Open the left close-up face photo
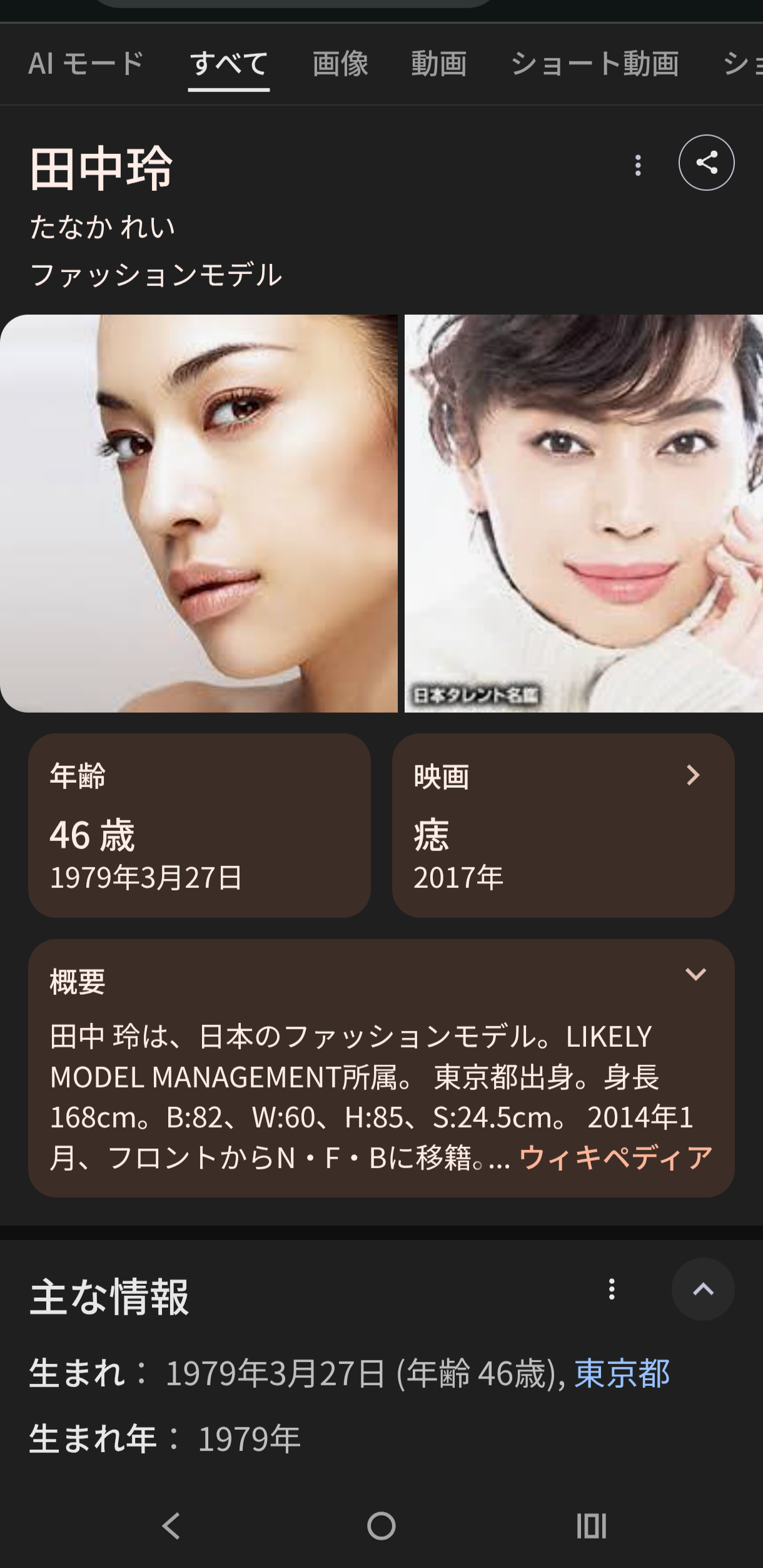The image size is (763, 1568). tap(198, 513)
